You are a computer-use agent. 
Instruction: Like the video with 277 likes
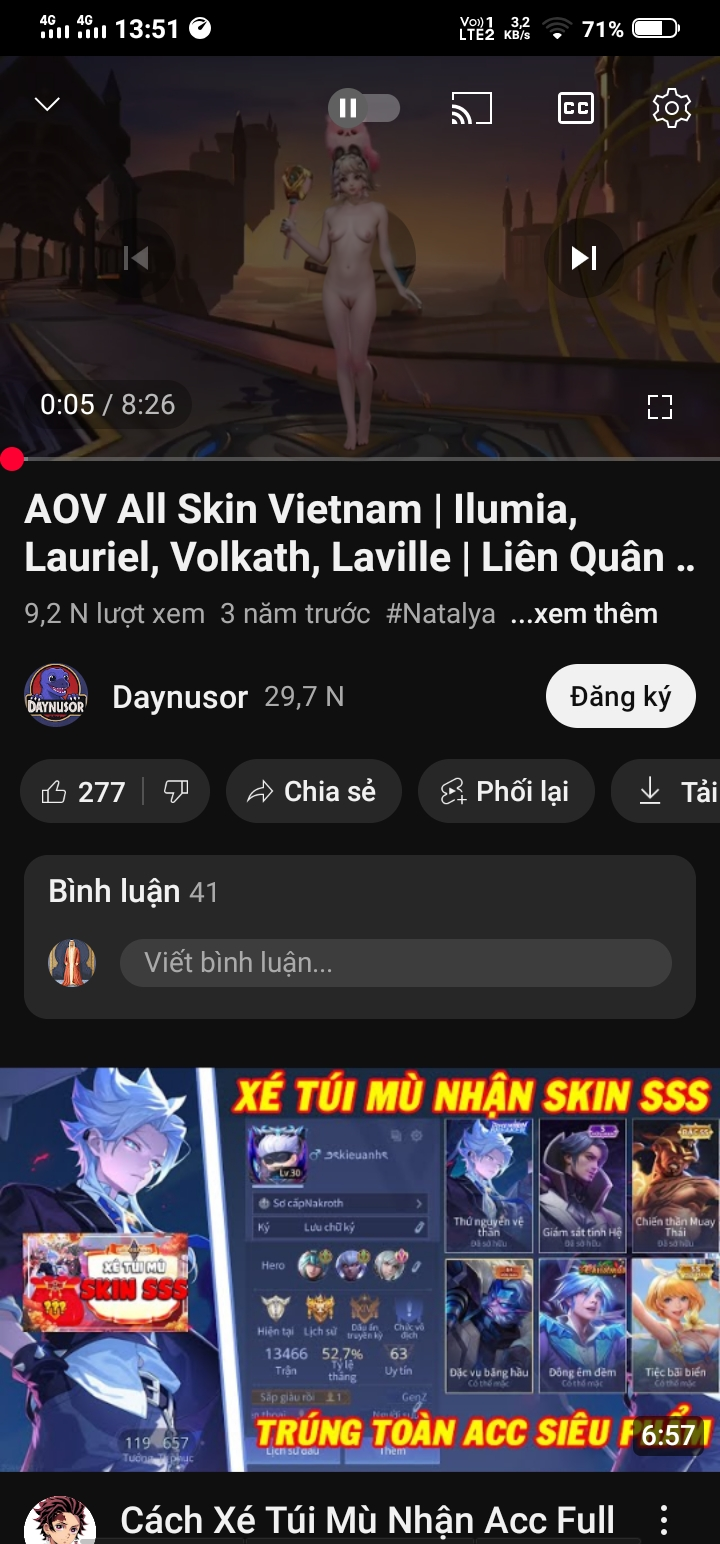[84, 792]
